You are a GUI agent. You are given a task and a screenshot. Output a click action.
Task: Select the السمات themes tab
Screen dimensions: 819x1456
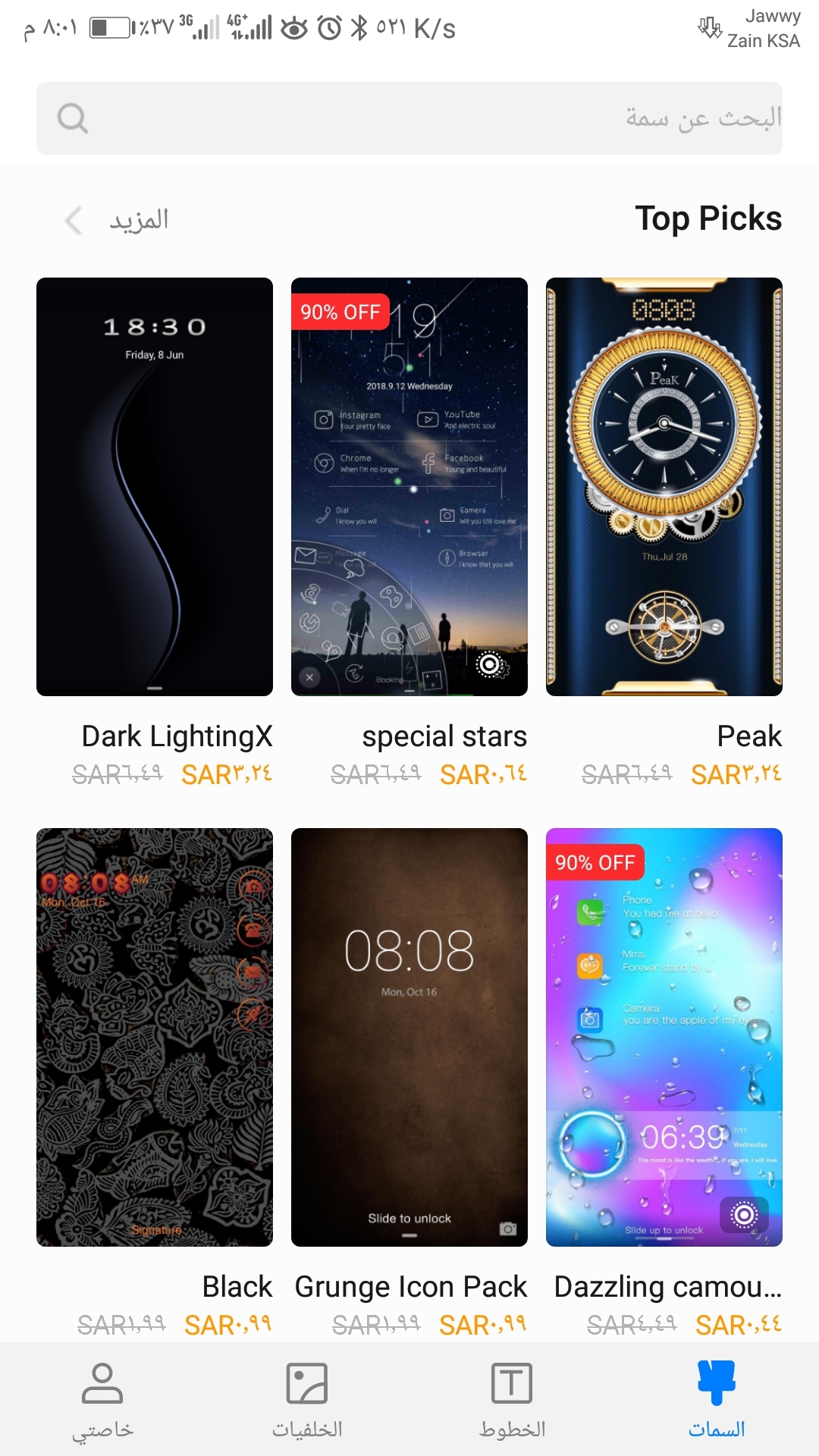[x=716, y=1400]
